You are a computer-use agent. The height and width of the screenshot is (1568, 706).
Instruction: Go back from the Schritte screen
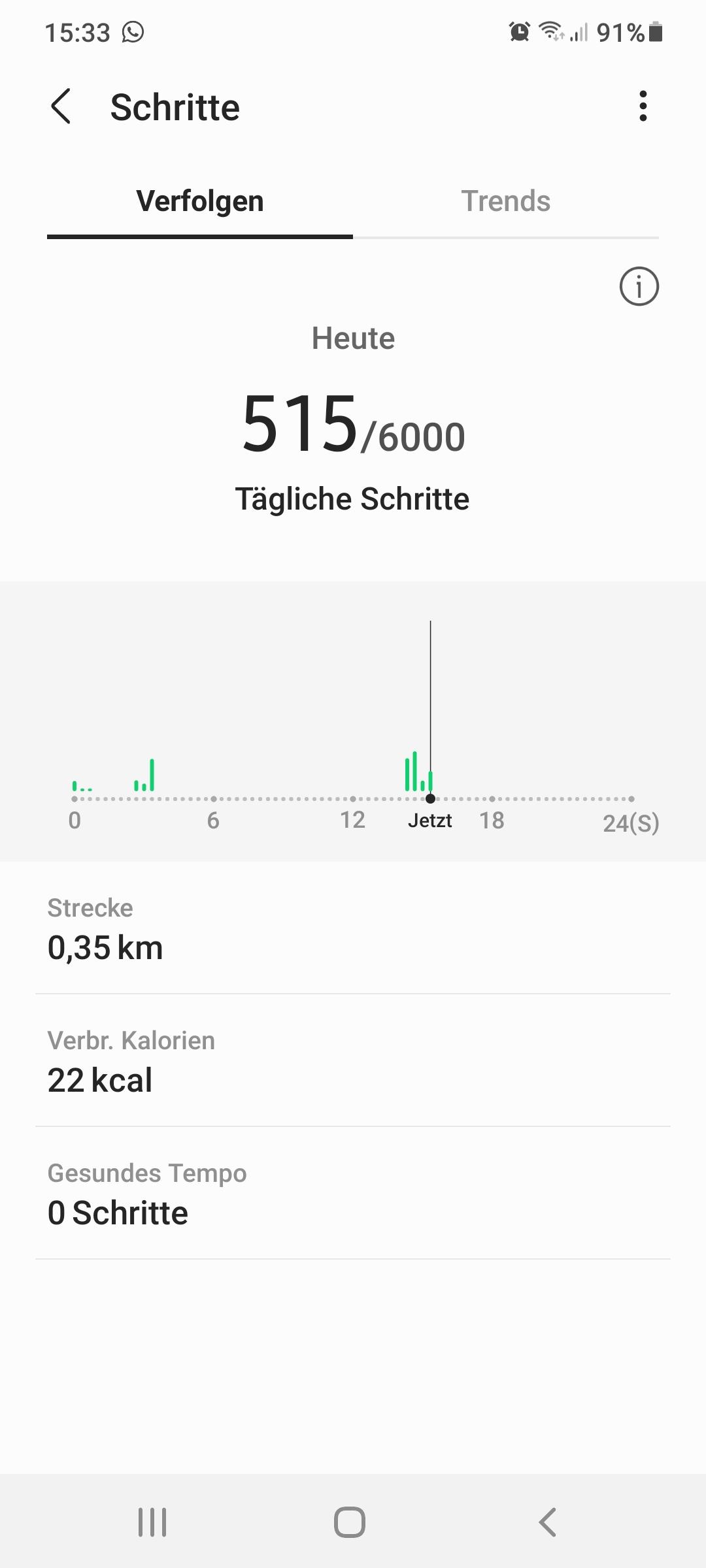tap(61, 106)
